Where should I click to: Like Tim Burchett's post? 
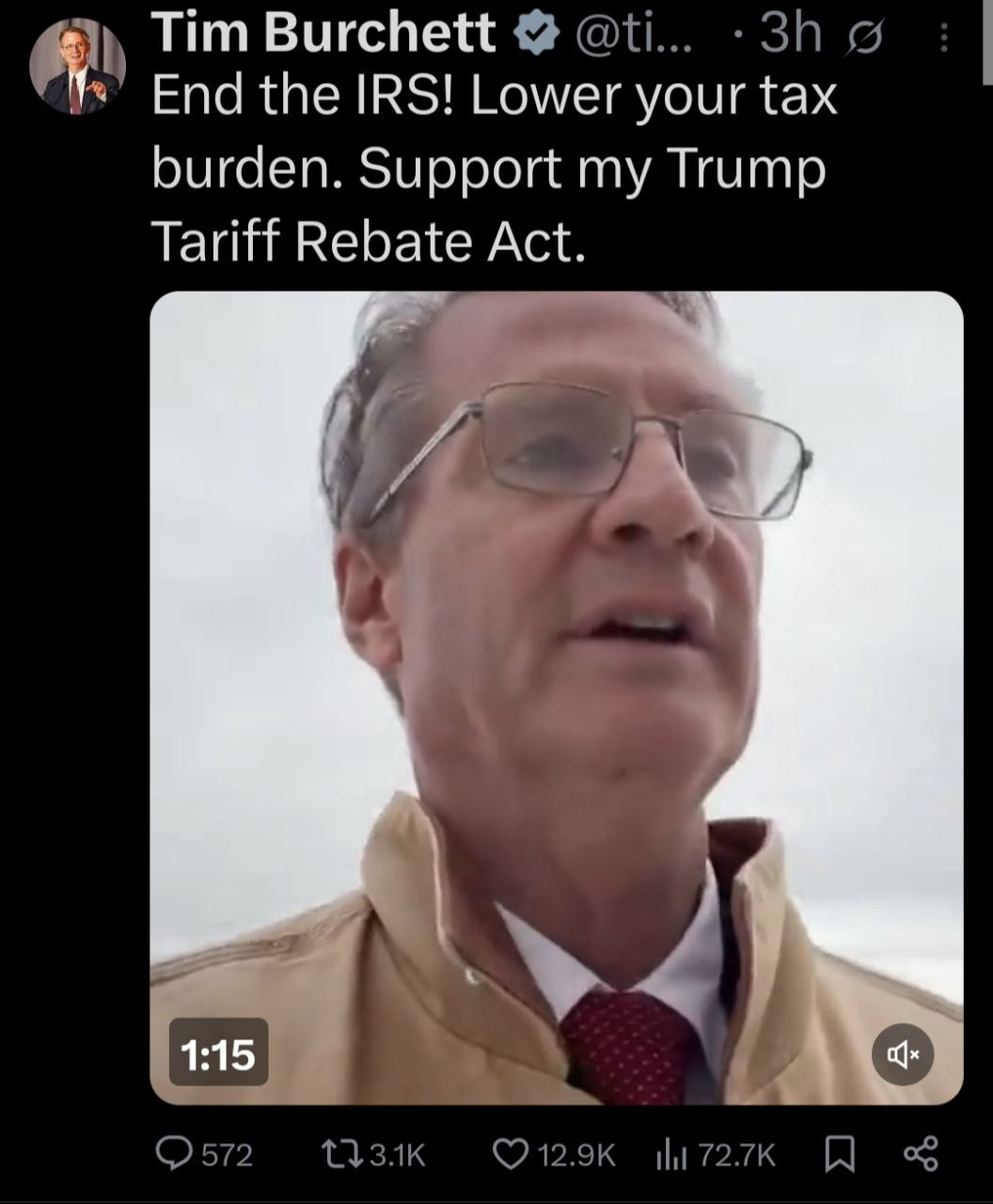tap(512, 1154)
